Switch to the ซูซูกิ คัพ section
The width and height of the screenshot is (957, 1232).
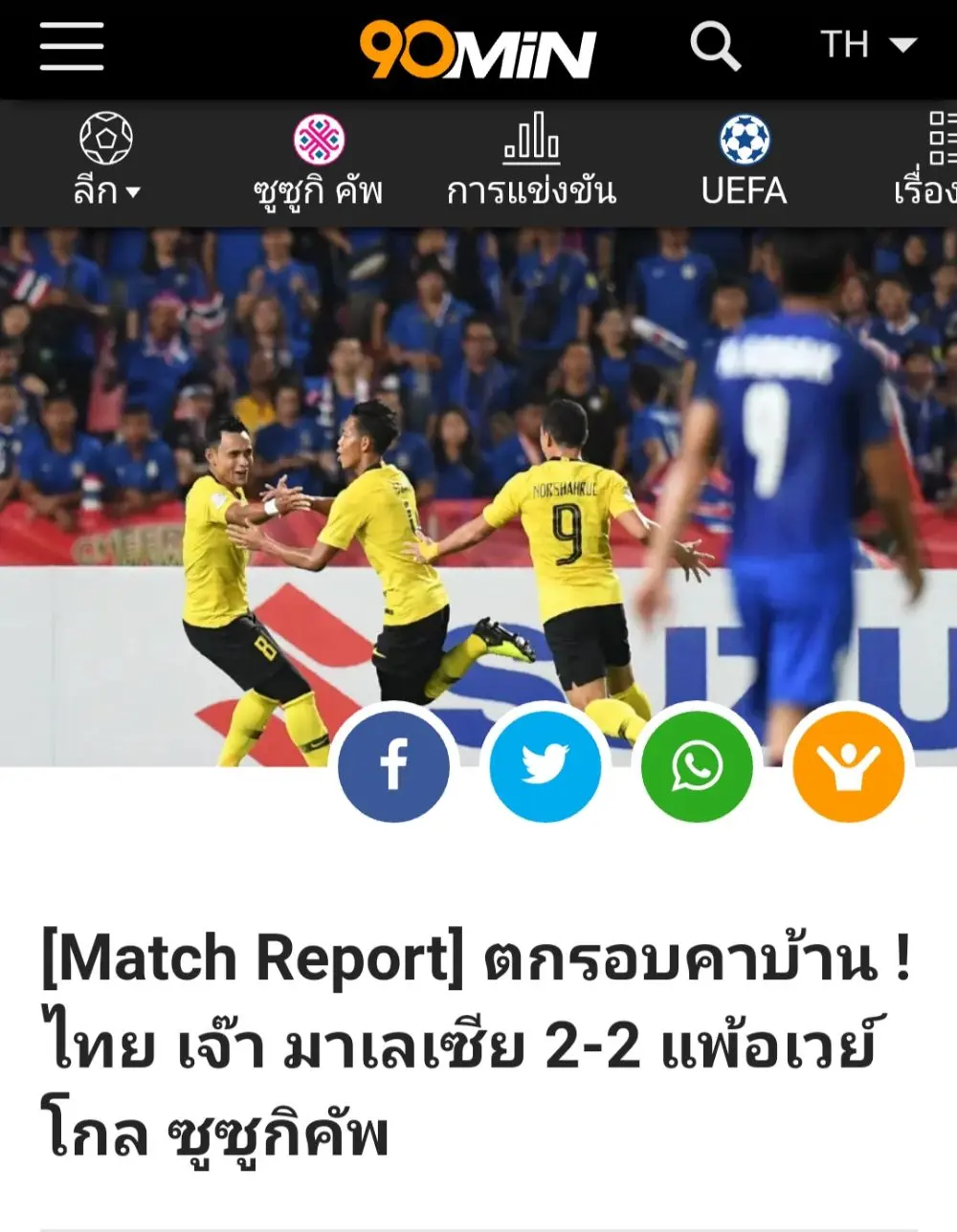click(318, 163)
